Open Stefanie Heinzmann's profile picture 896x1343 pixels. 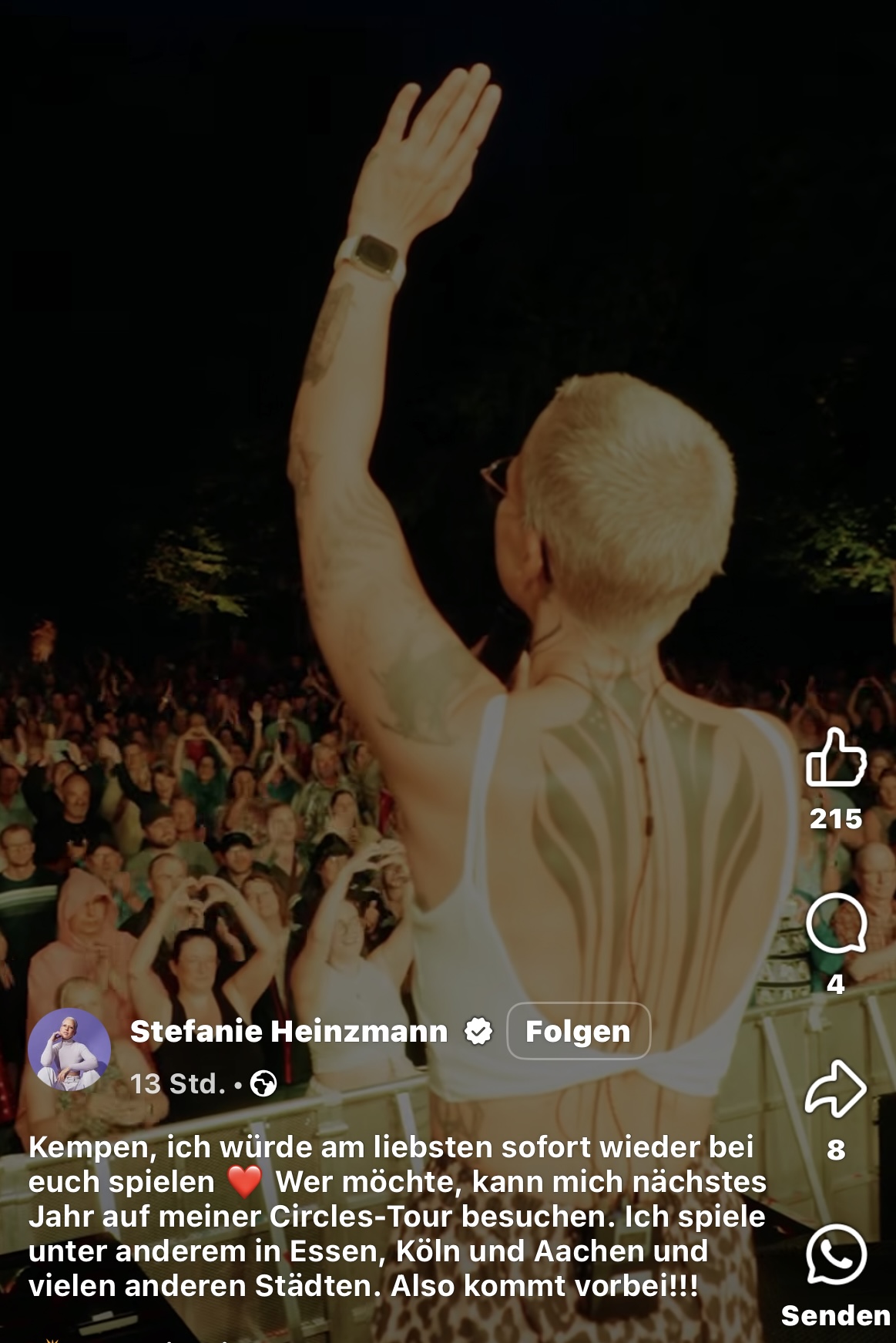69,1049
